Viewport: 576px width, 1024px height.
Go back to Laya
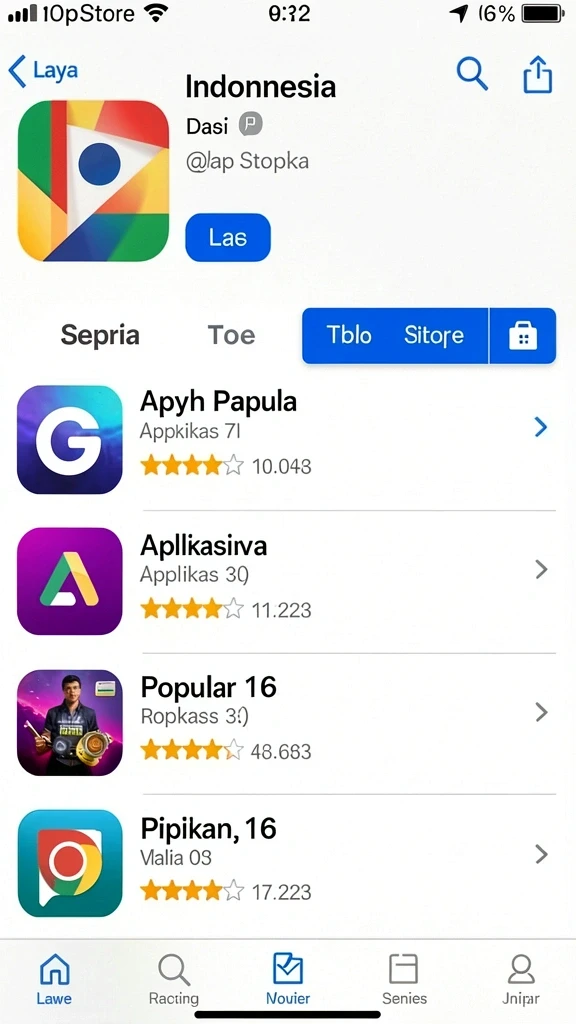click(x=43, y=71)
